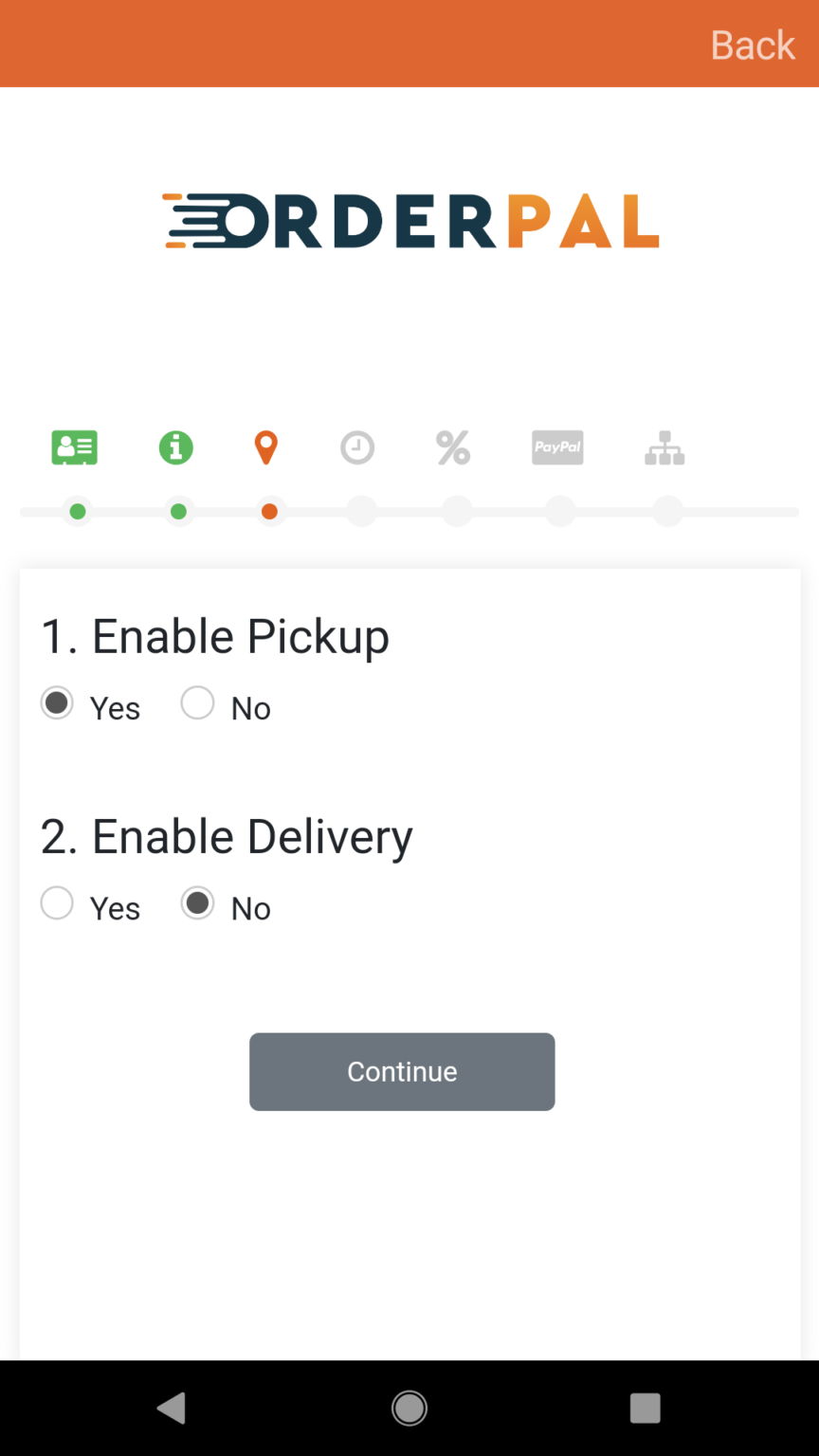Jump to the clock hours step
819x1456 pixels.
click(357, 447)
